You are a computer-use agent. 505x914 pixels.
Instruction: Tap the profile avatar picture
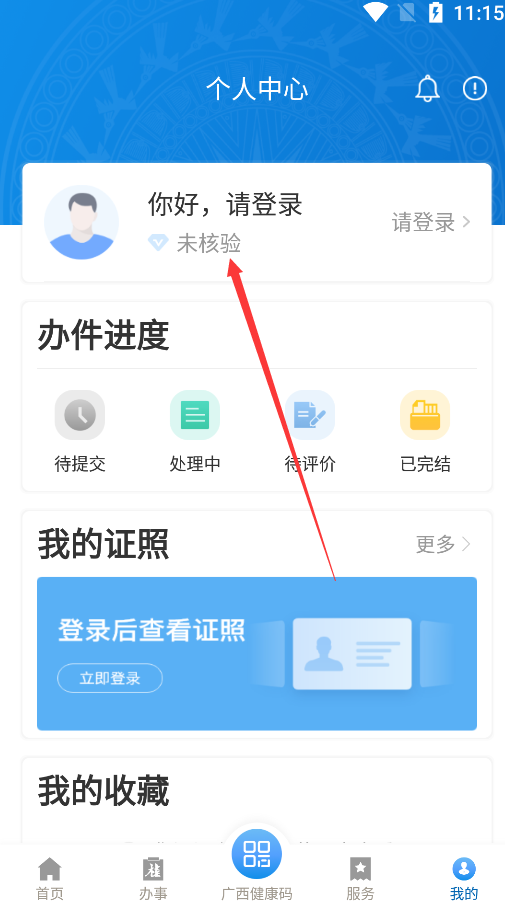pos(82,222)
